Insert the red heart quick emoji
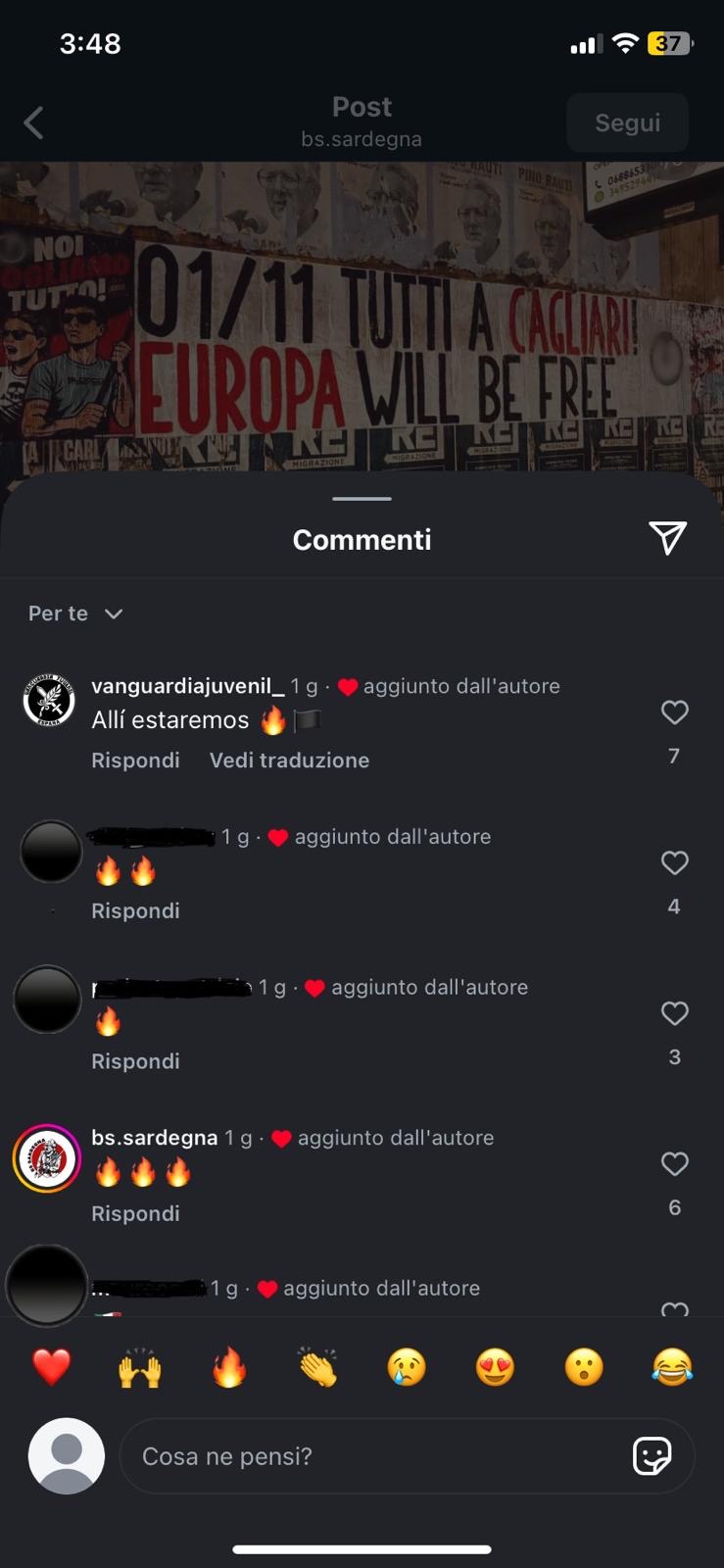724x1568 pixels. tap(52, 1367)
